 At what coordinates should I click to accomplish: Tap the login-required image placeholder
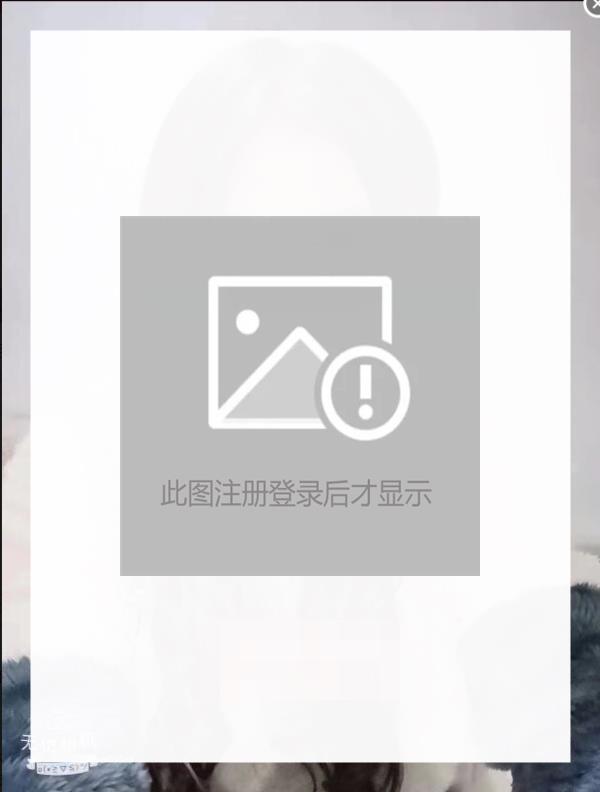[x=300, y=395]
